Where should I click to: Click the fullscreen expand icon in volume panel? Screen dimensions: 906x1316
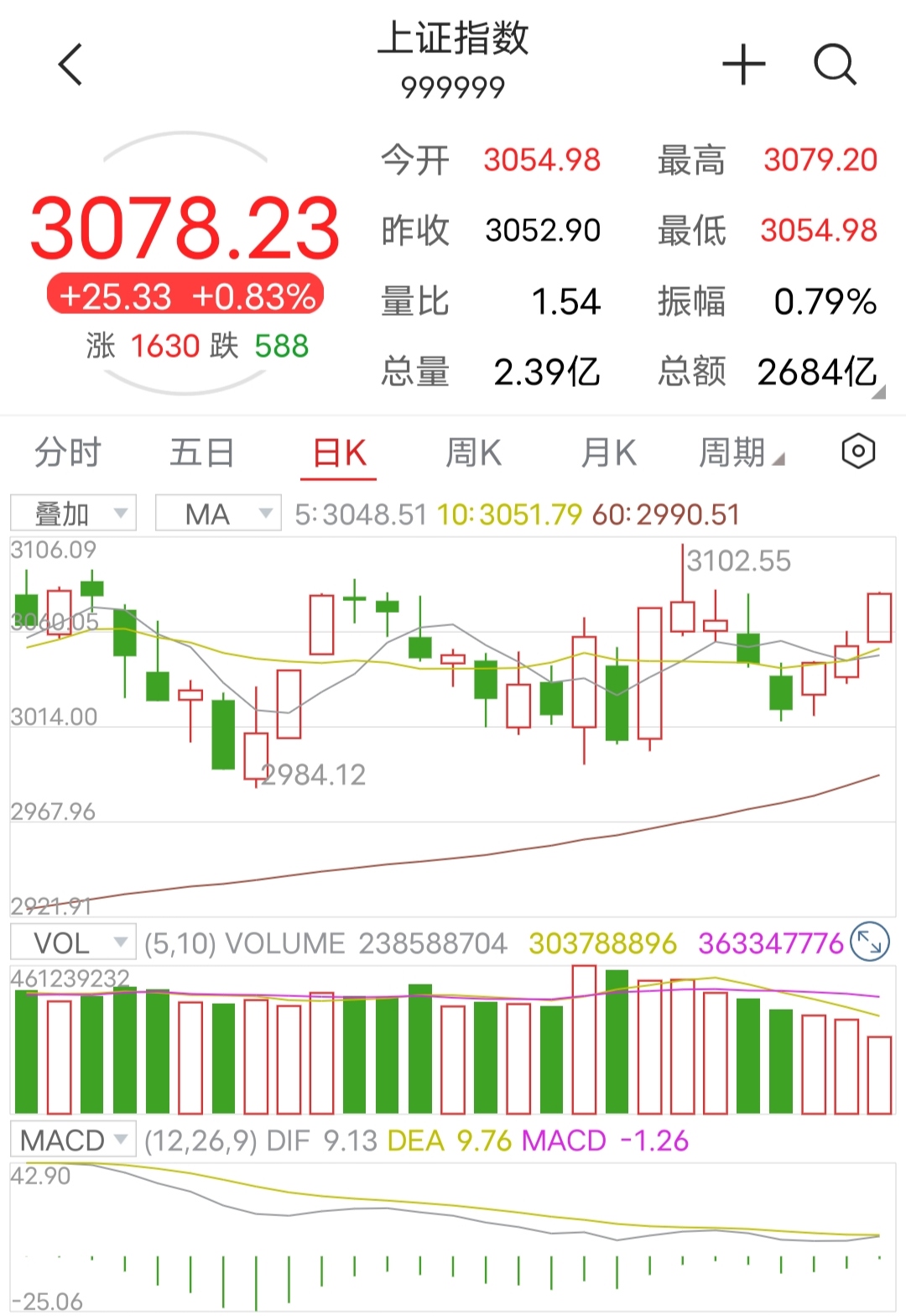tap(871, 942)
